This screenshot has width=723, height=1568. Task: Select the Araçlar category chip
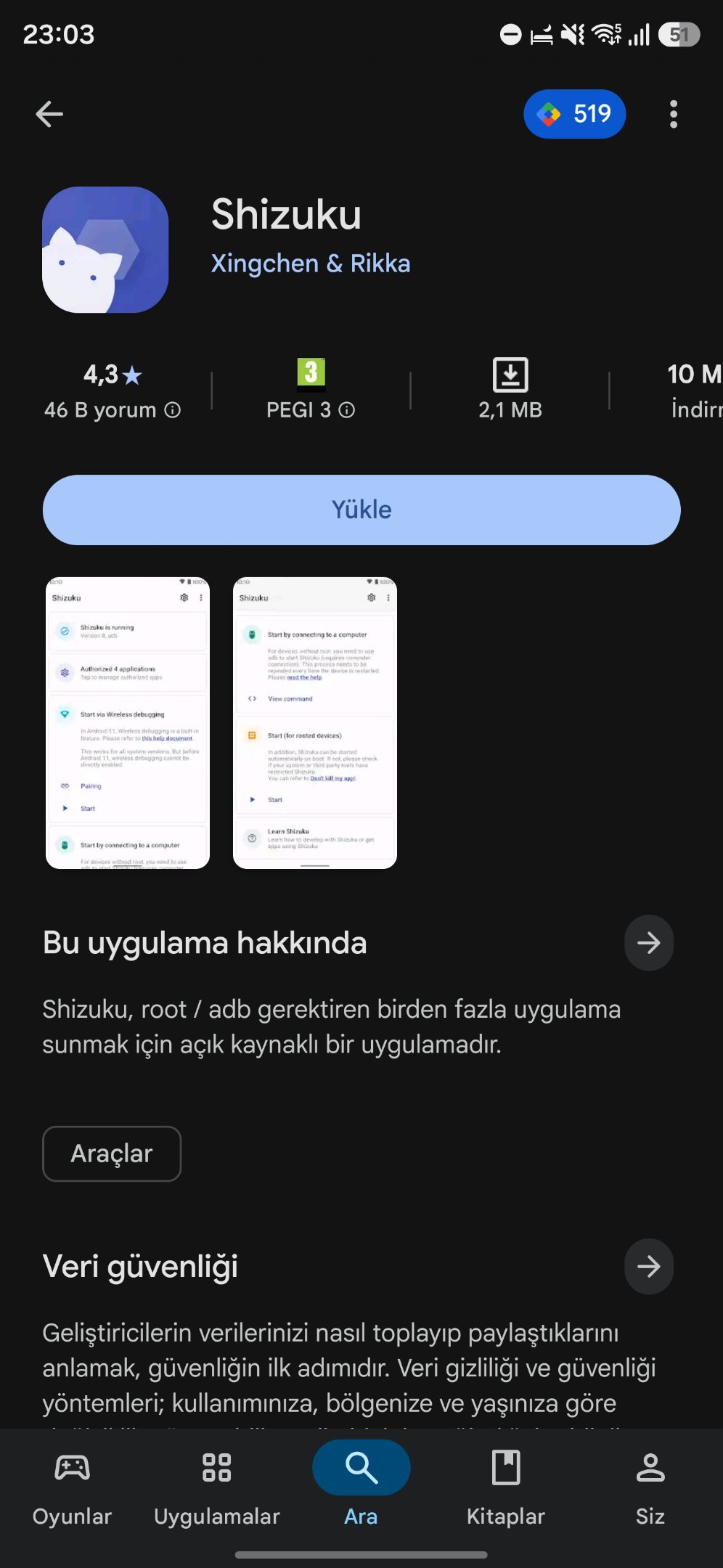pyautogui.click(x=112, y=1153)
